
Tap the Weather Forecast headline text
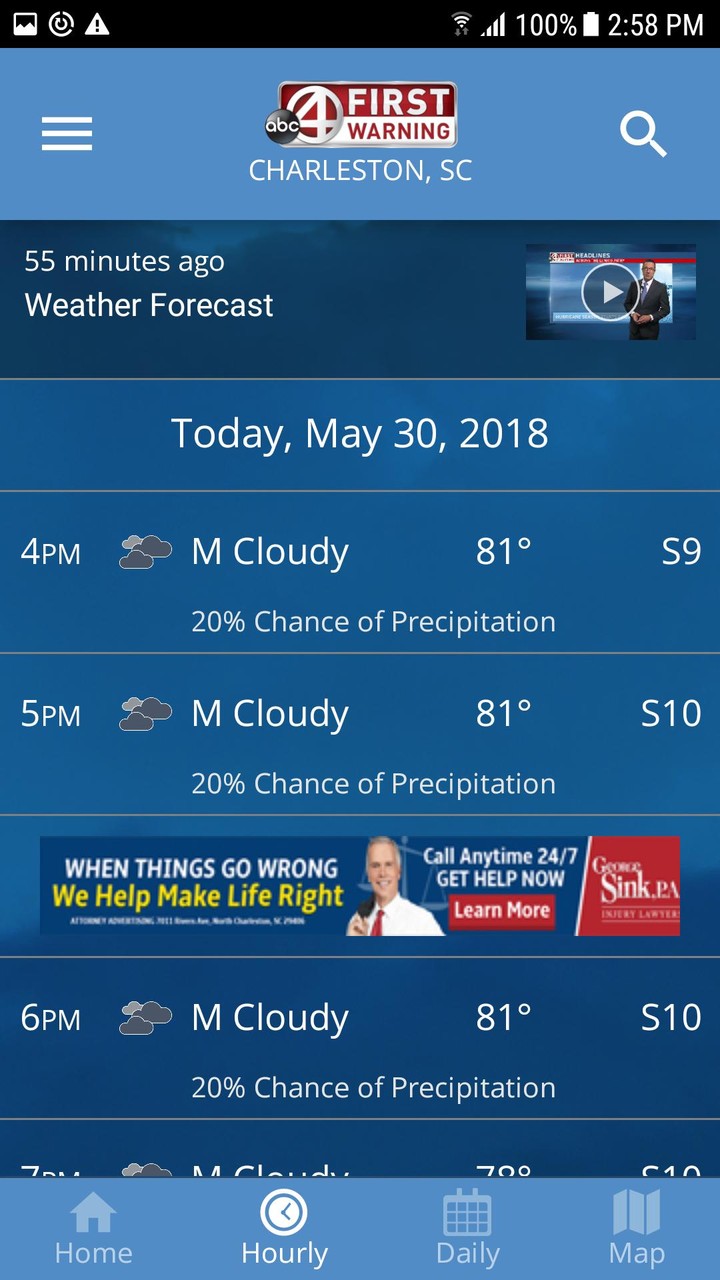coord(148,305)
